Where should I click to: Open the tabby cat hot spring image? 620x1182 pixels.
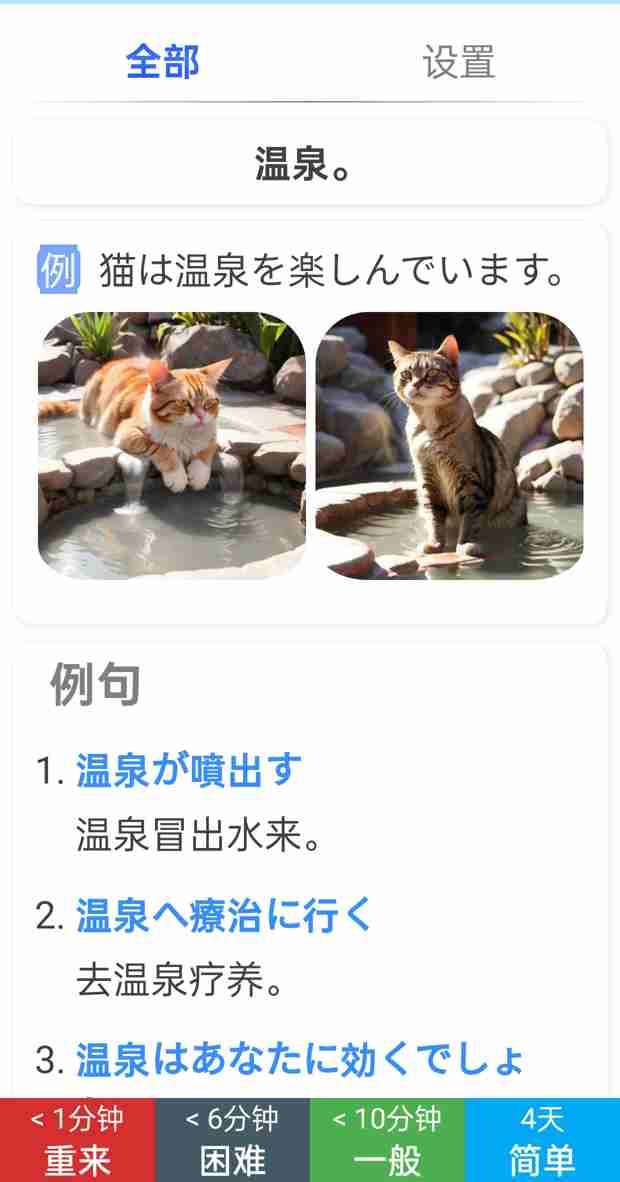[449, 445]
